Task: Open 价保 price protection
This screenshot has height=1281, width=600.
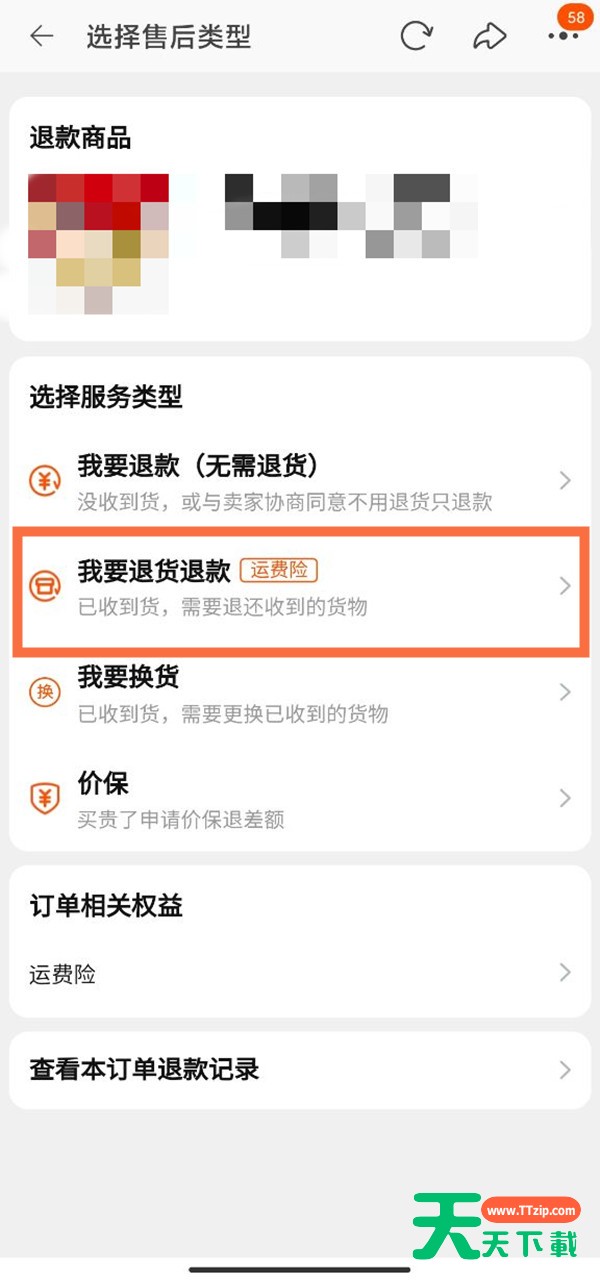Action: (x=300, y=799)
